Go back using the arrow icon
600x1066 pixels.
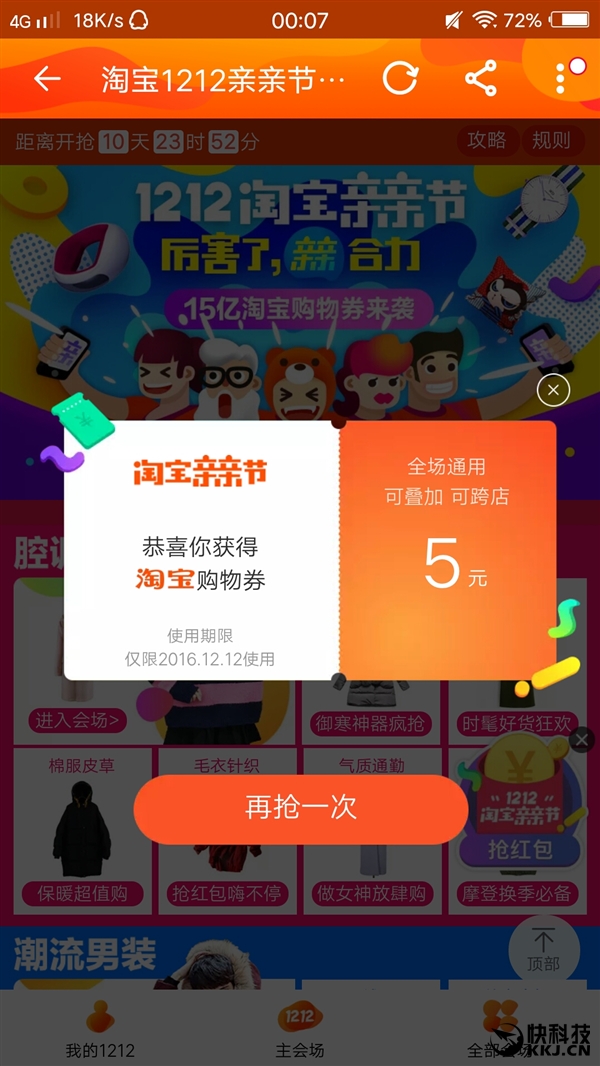coord(47,80)
